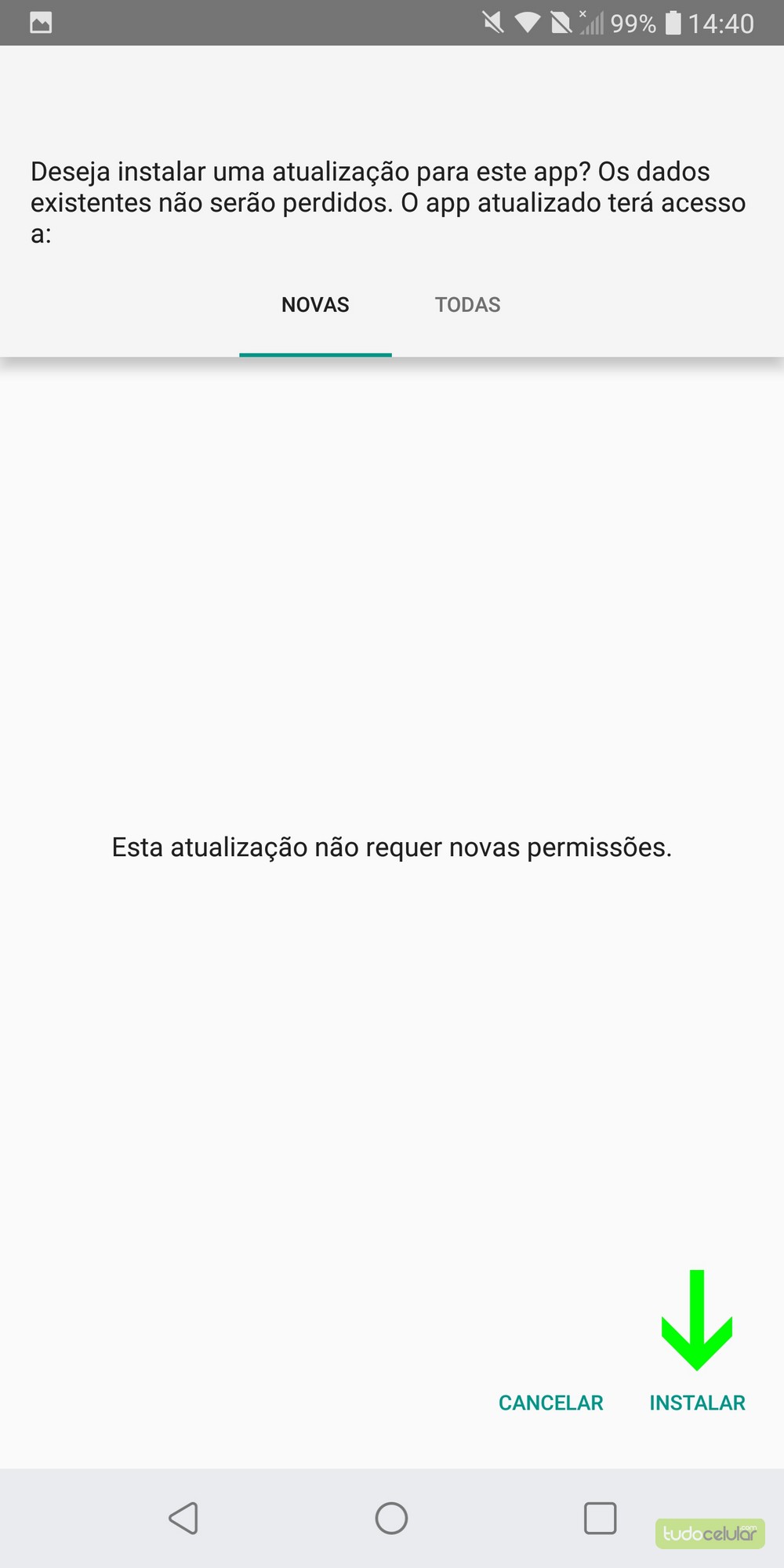
Task: Go back using the navigation bar
Action: click(183, 1519)
